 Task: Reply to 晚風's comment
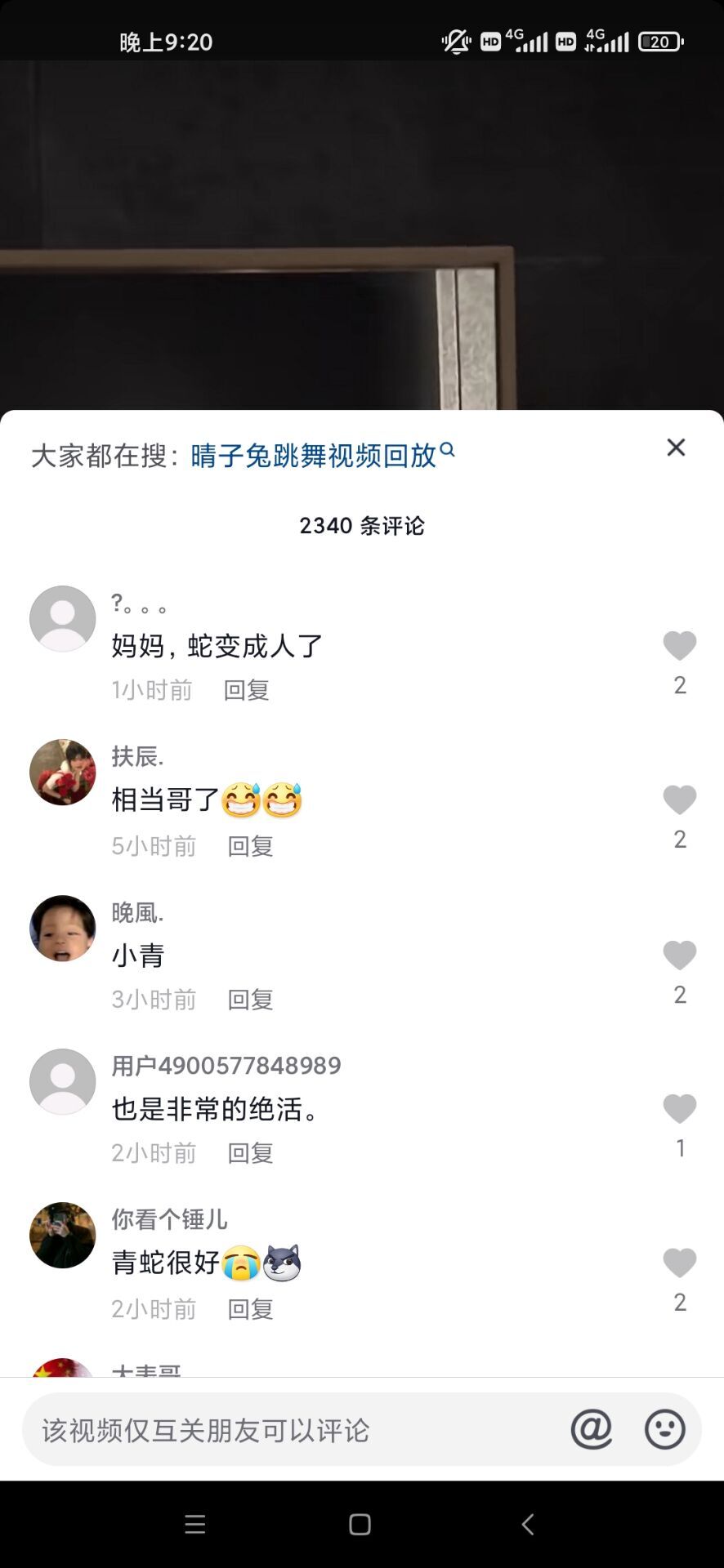coord(250,1000)
